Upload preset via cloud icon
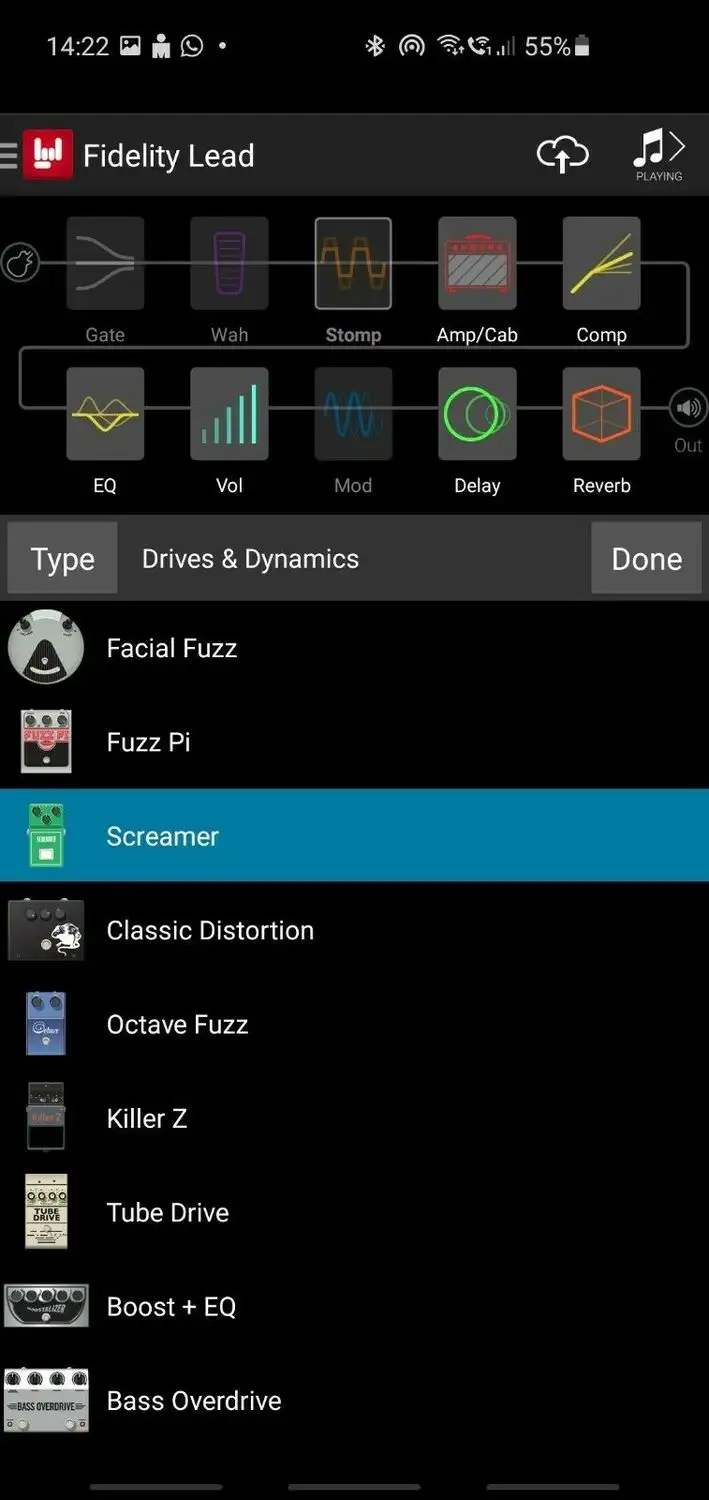The image size is (709, 1500). (563, 154)
